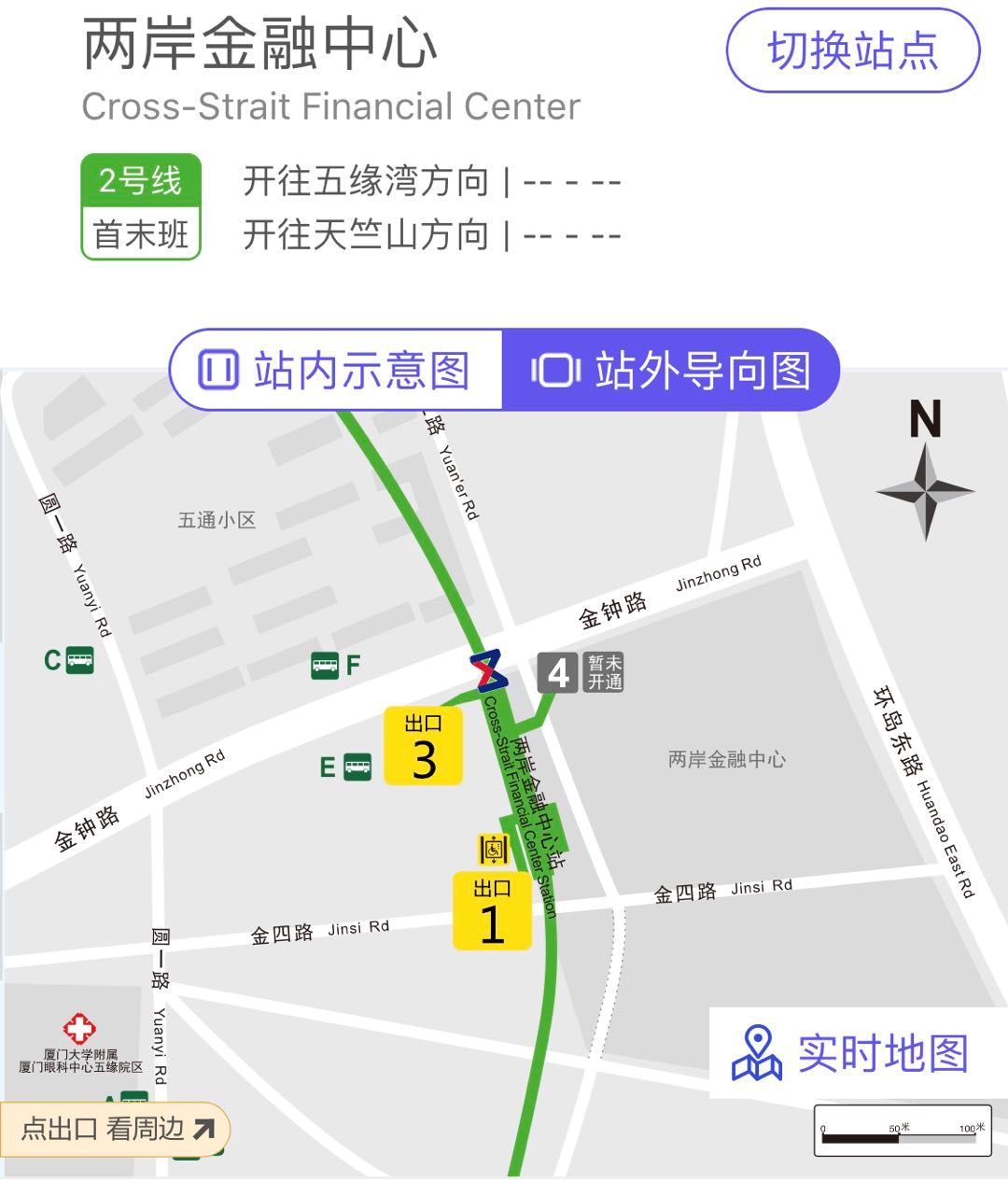
Task: Tap the 切换站点 button
Action: pos(852,51)
